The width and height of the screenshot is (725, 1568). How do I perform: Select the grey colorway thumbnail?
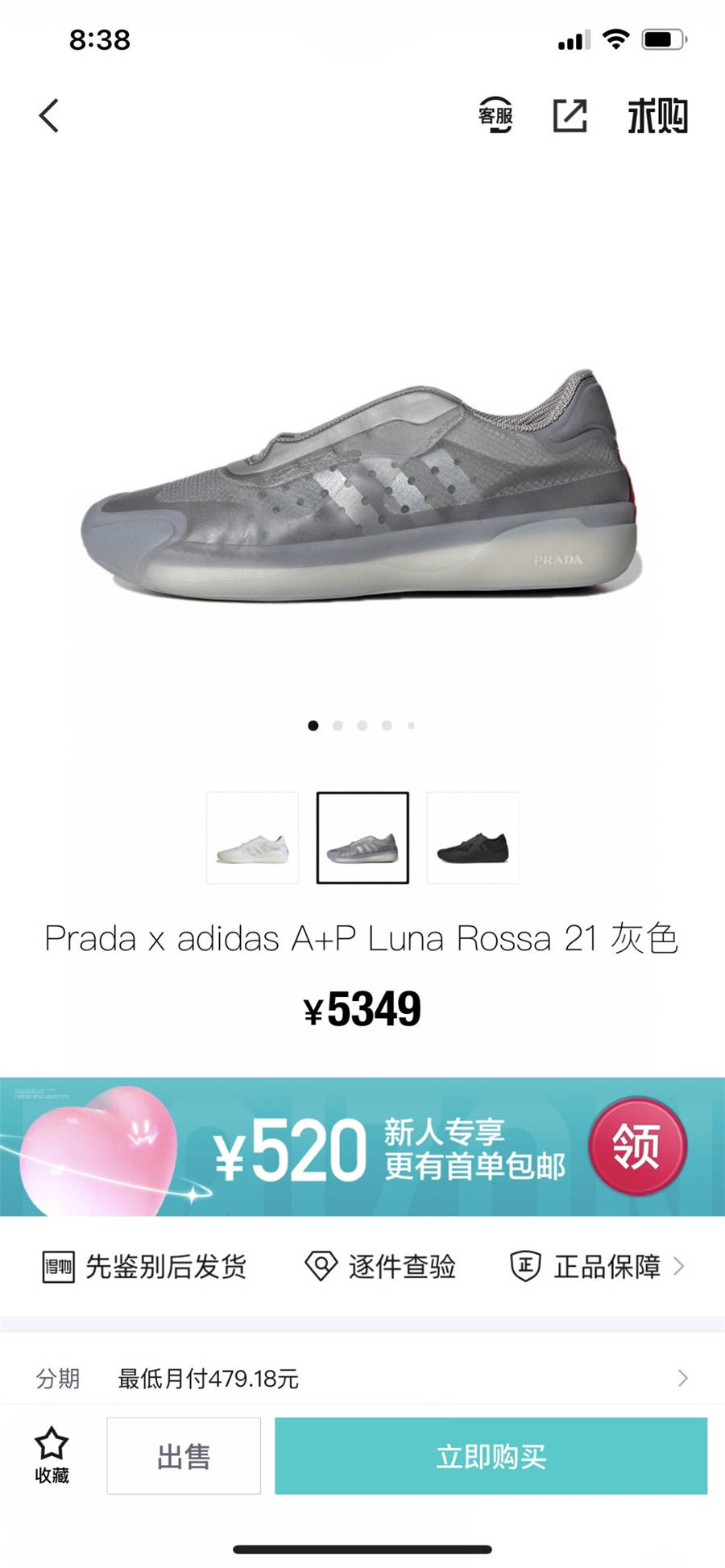[362, 838]
